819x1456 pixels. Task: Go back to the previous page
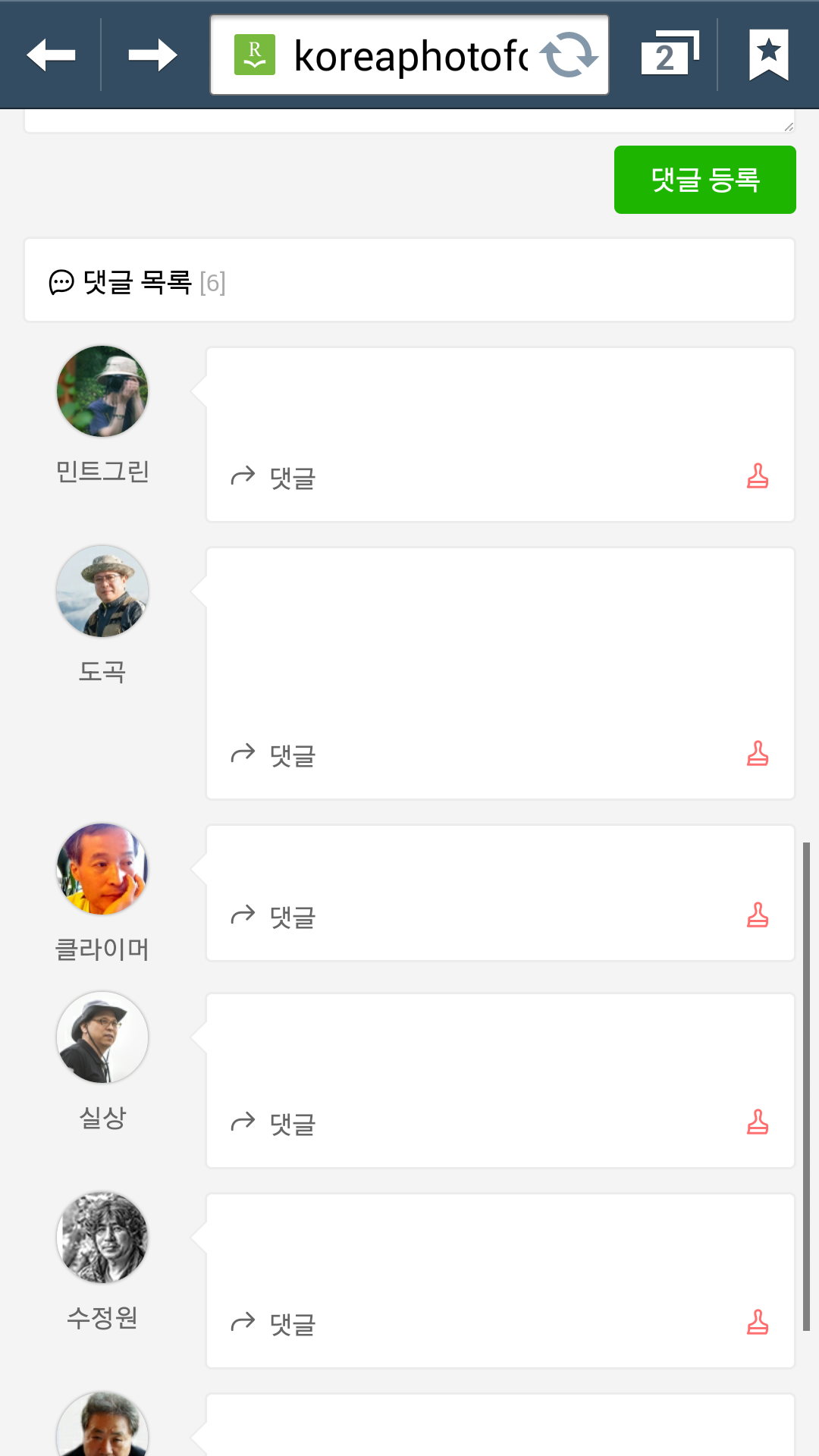[x=51, y=55]
